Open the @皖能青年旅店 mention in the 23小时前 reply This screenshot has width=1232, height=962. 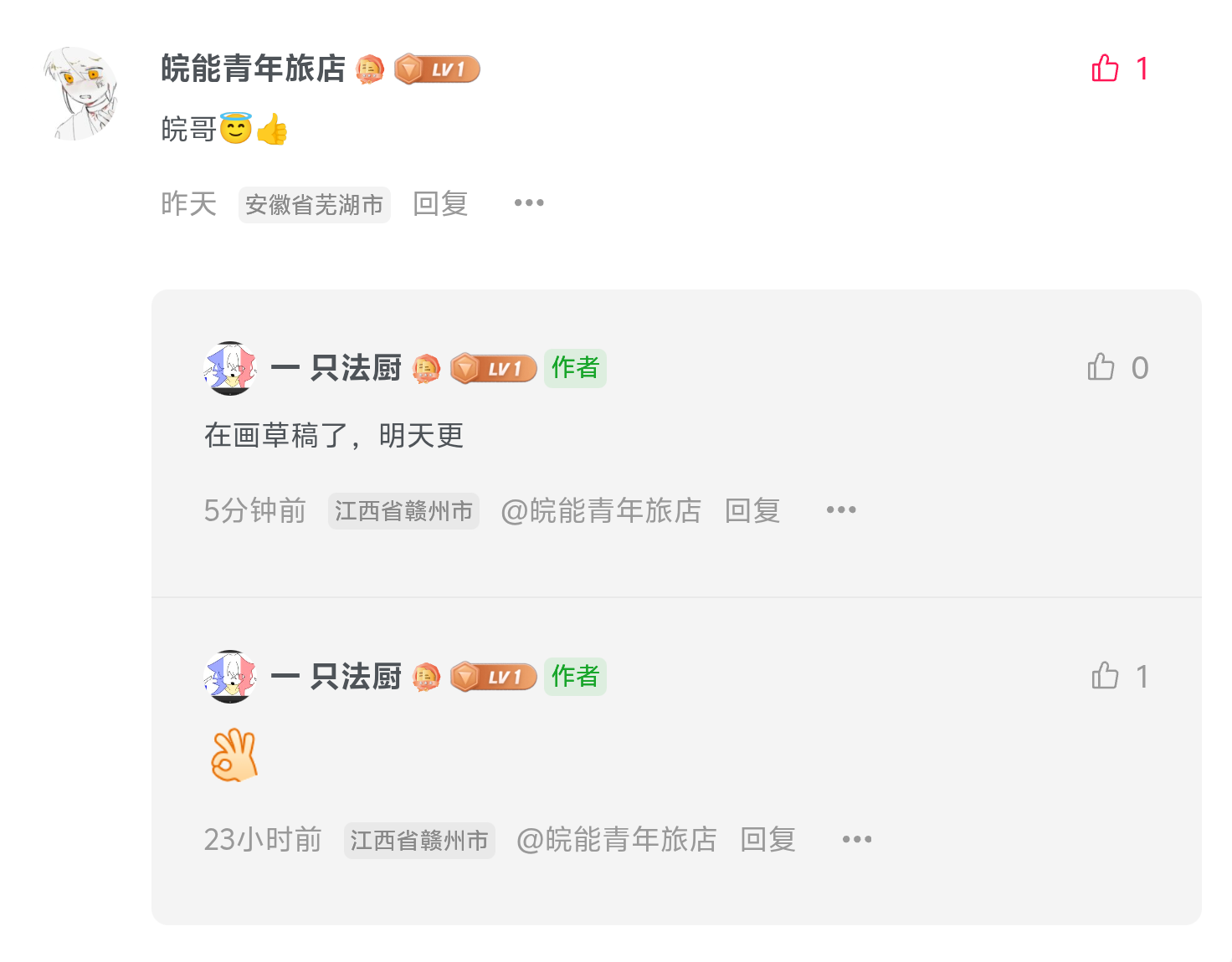(617, 839)
